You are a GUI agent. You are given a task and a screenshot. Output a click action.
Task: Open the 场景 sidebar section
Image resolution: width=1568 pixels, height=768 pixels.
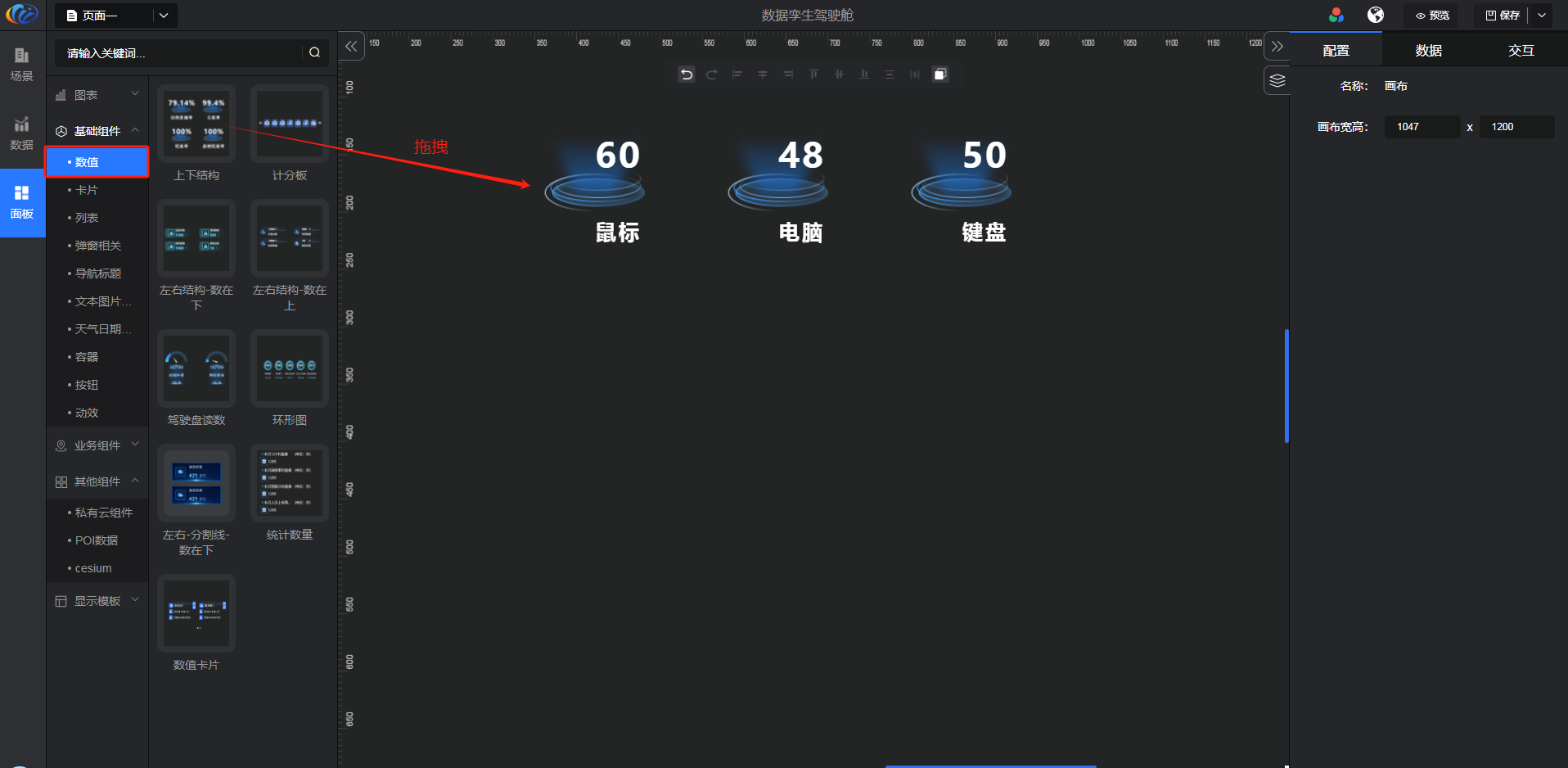[x=22, y=64]
